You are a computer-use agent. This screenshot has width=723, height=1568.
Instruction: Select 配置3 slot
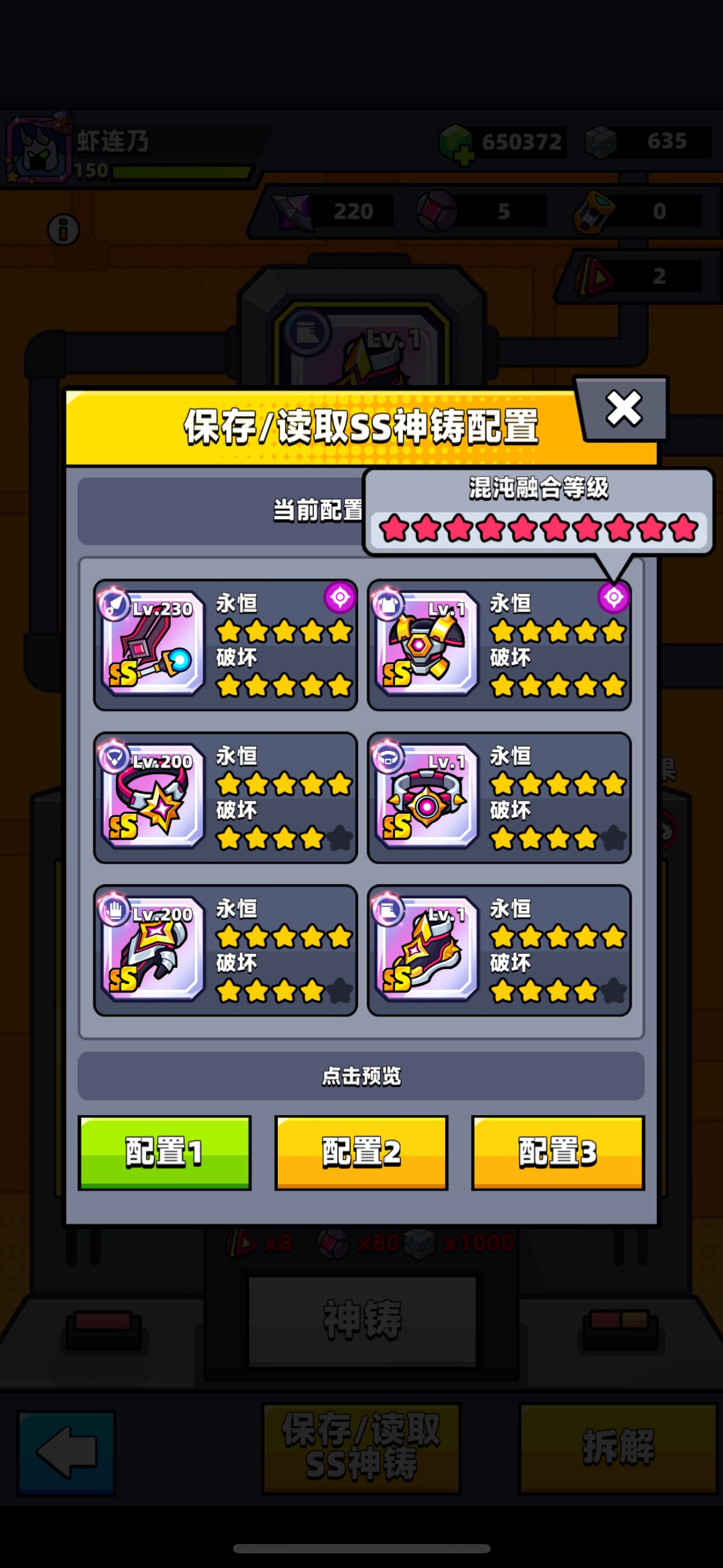557,1152
